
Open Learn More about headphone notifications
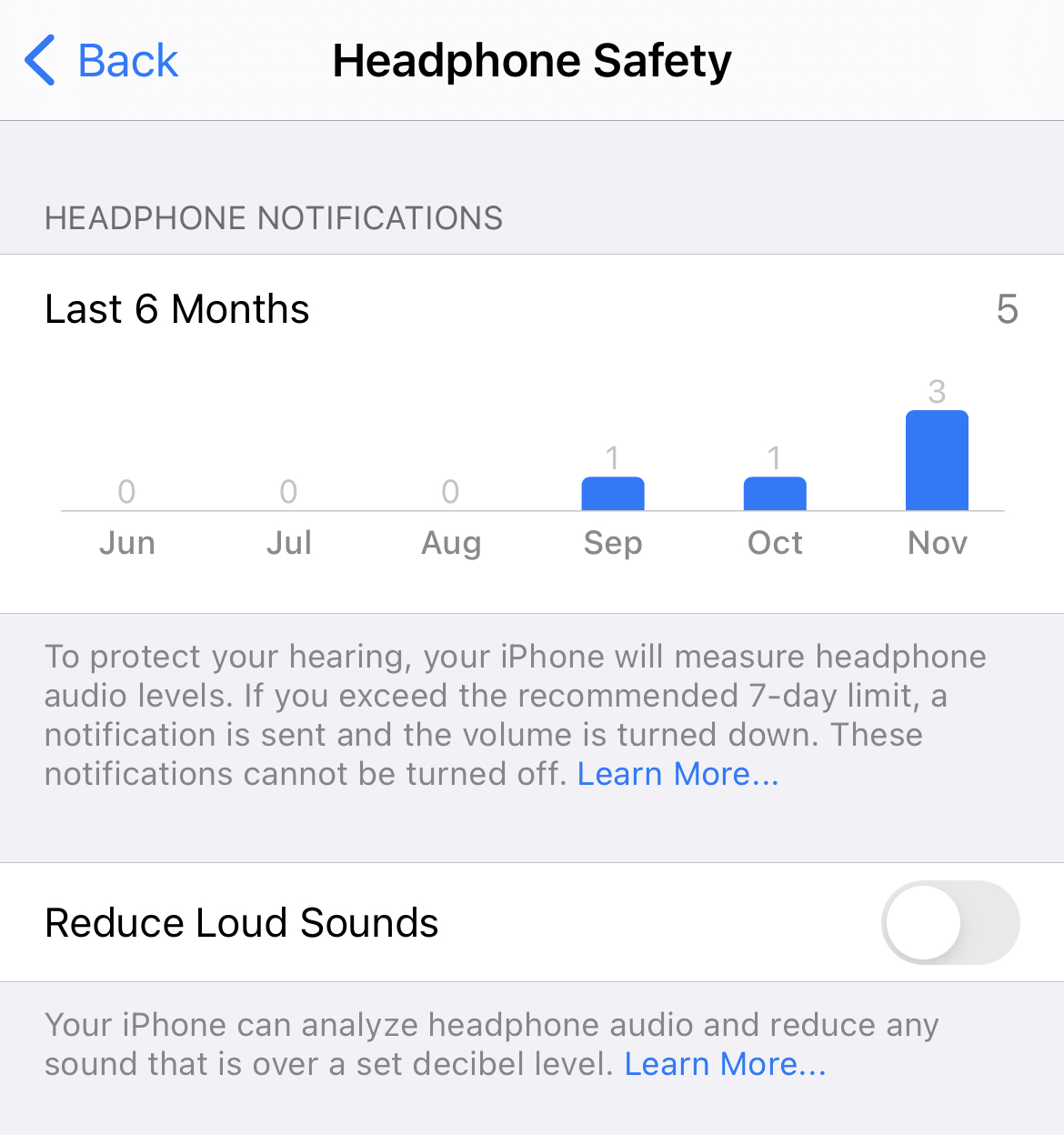(678, 774)
